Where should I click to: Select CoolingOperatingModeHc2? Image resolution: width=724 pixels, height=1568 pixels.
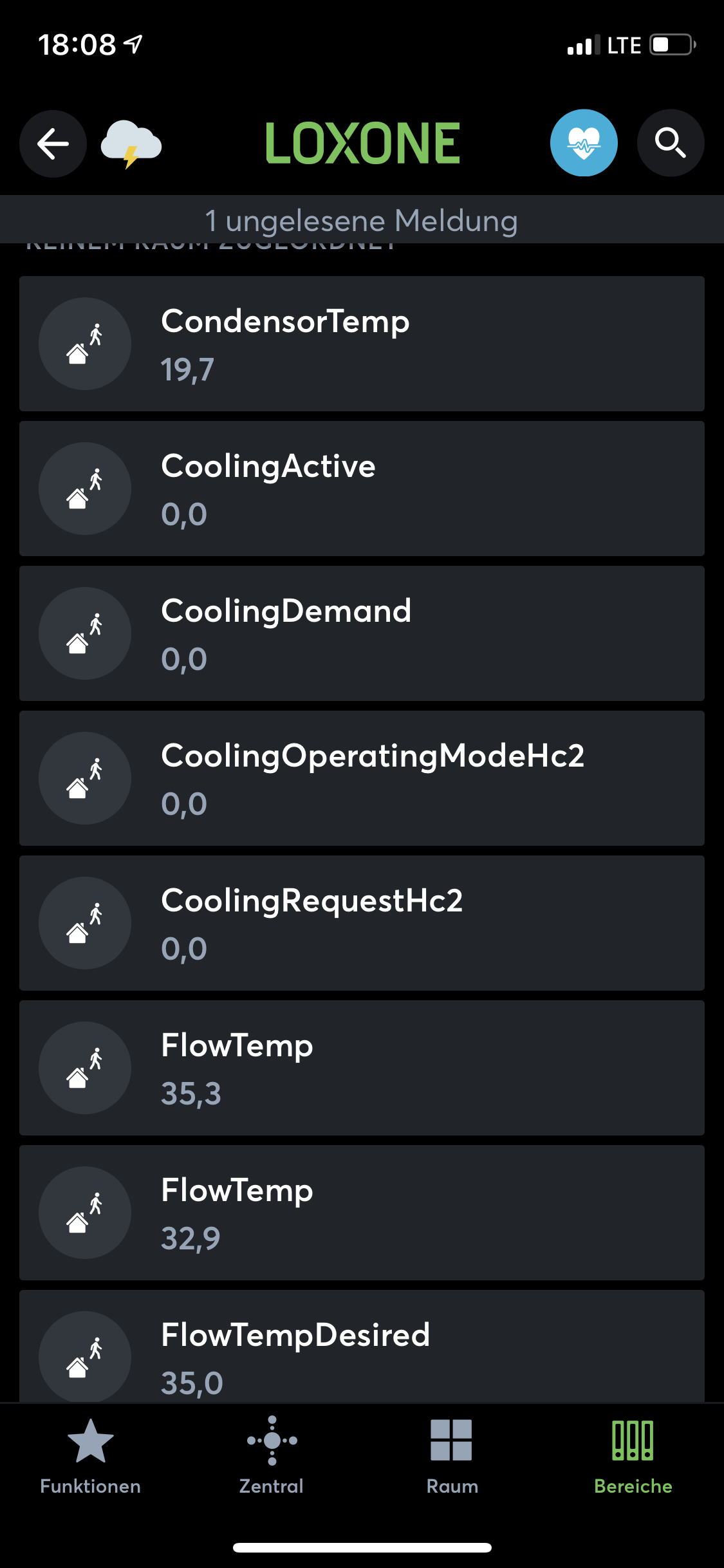362,778
